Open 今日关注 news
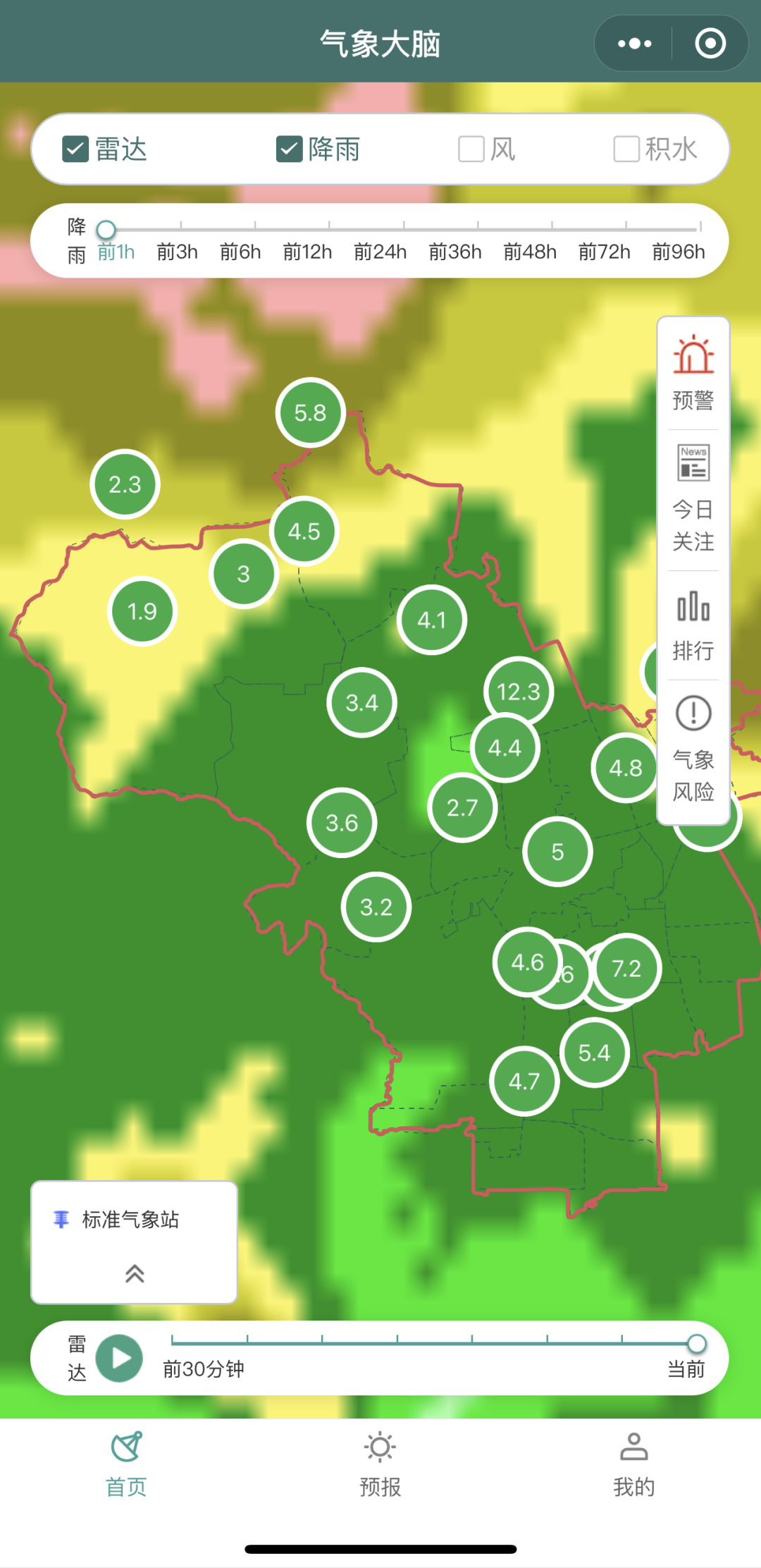This screenshot has height=1568, width=761. pyautogui.click(x=693, y=498)
